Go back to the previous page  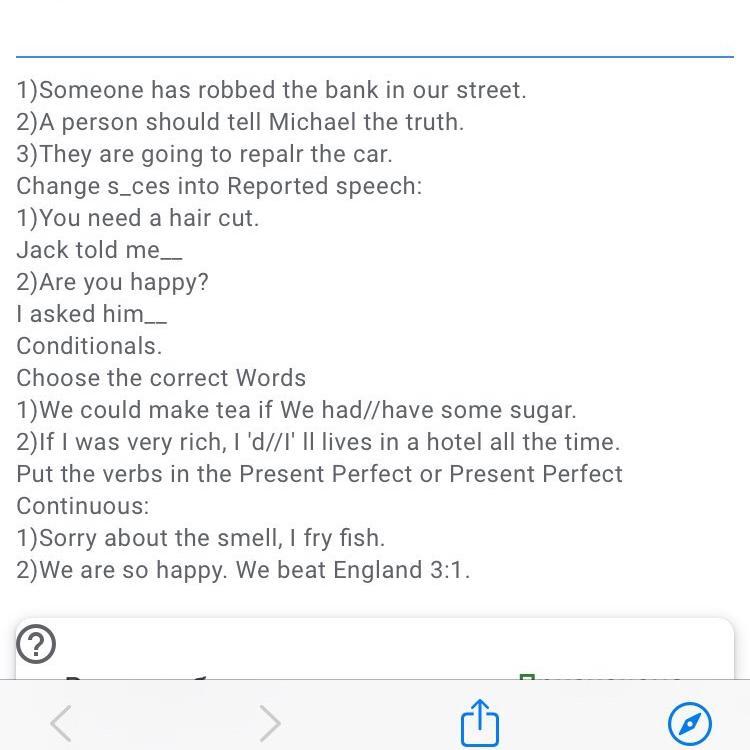(x=61, y=722)
